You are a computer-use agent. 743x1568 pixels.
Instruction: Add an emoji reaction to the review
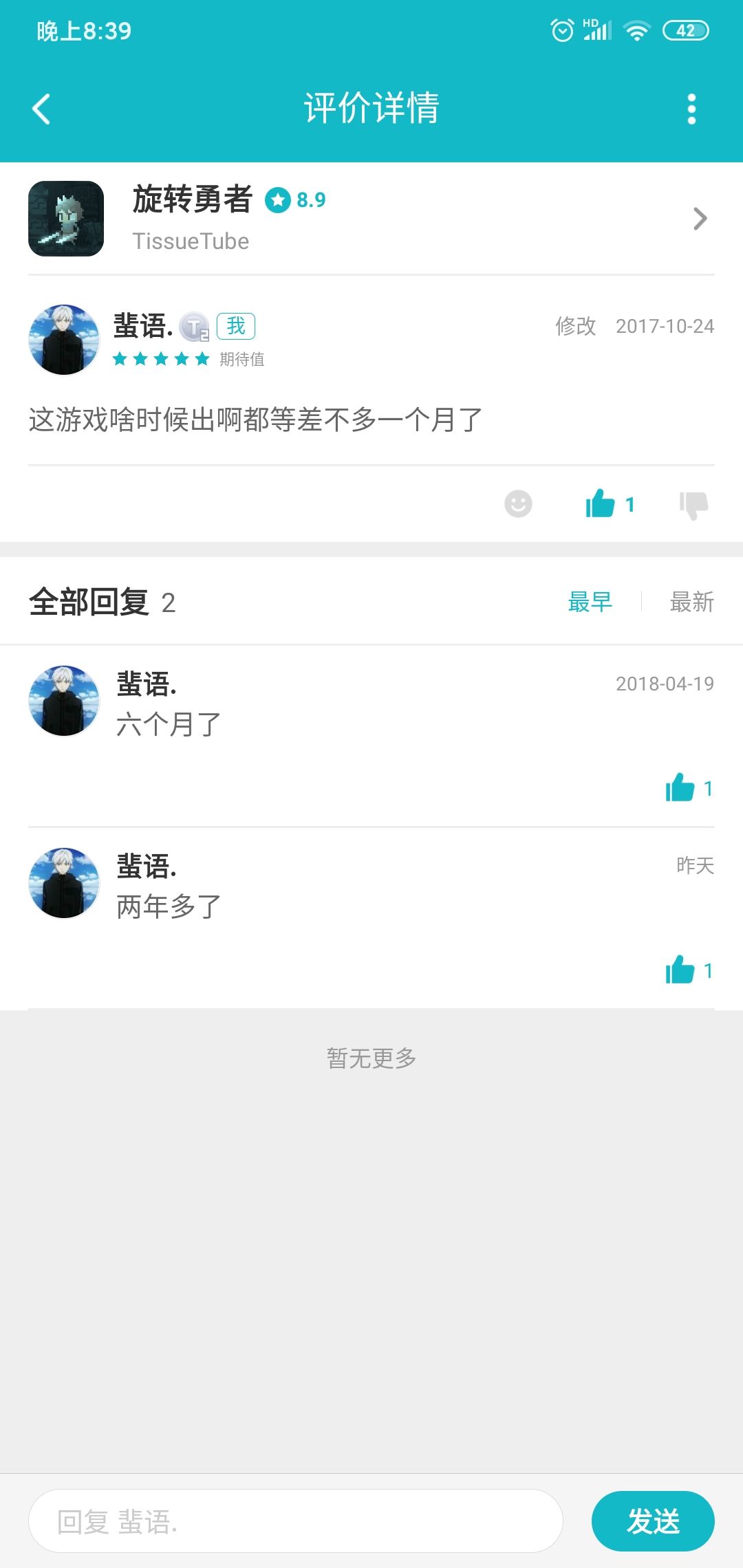518,503
